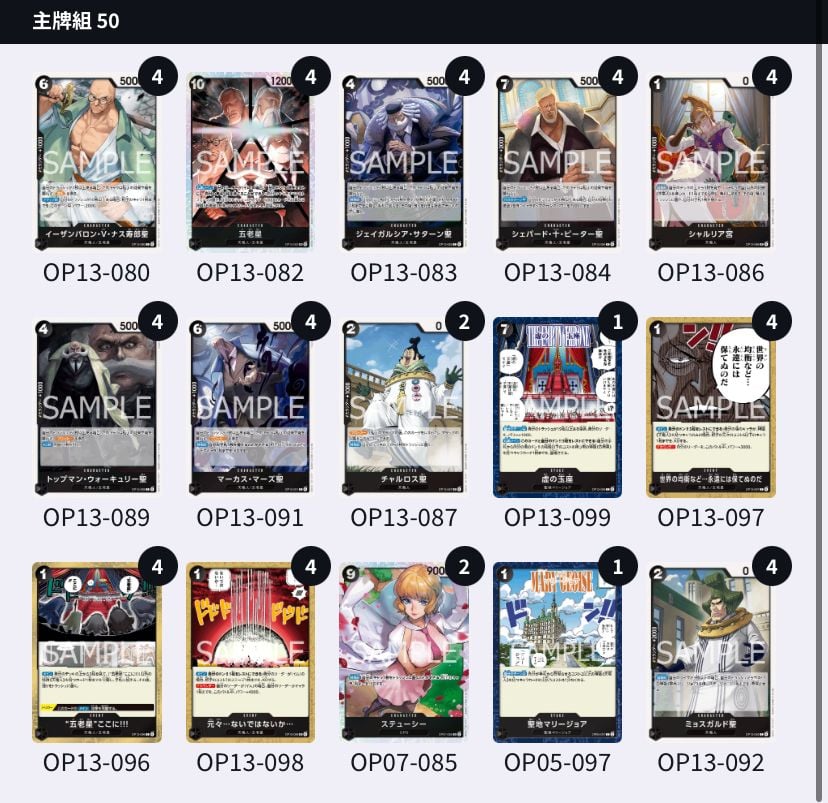The height and width of the screenshot is (803, 828).
Task: Open stage card OP13-099
Action: click(558, 407)
